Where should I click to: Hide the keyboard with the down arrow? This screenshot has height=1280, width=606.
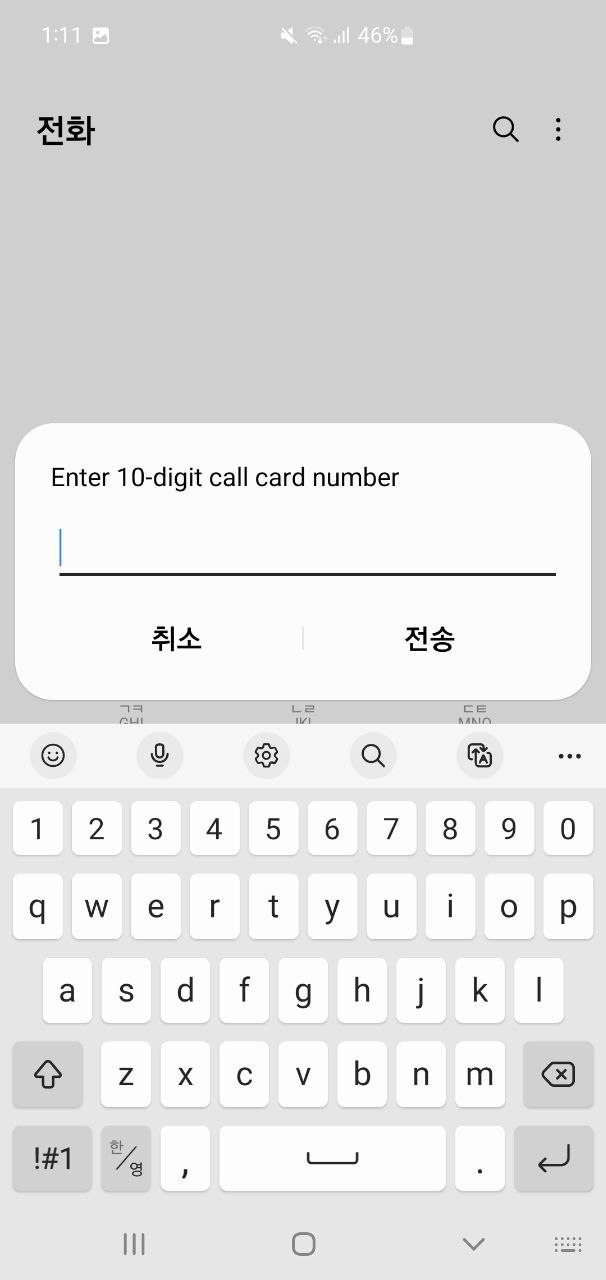pos(474,1243)
